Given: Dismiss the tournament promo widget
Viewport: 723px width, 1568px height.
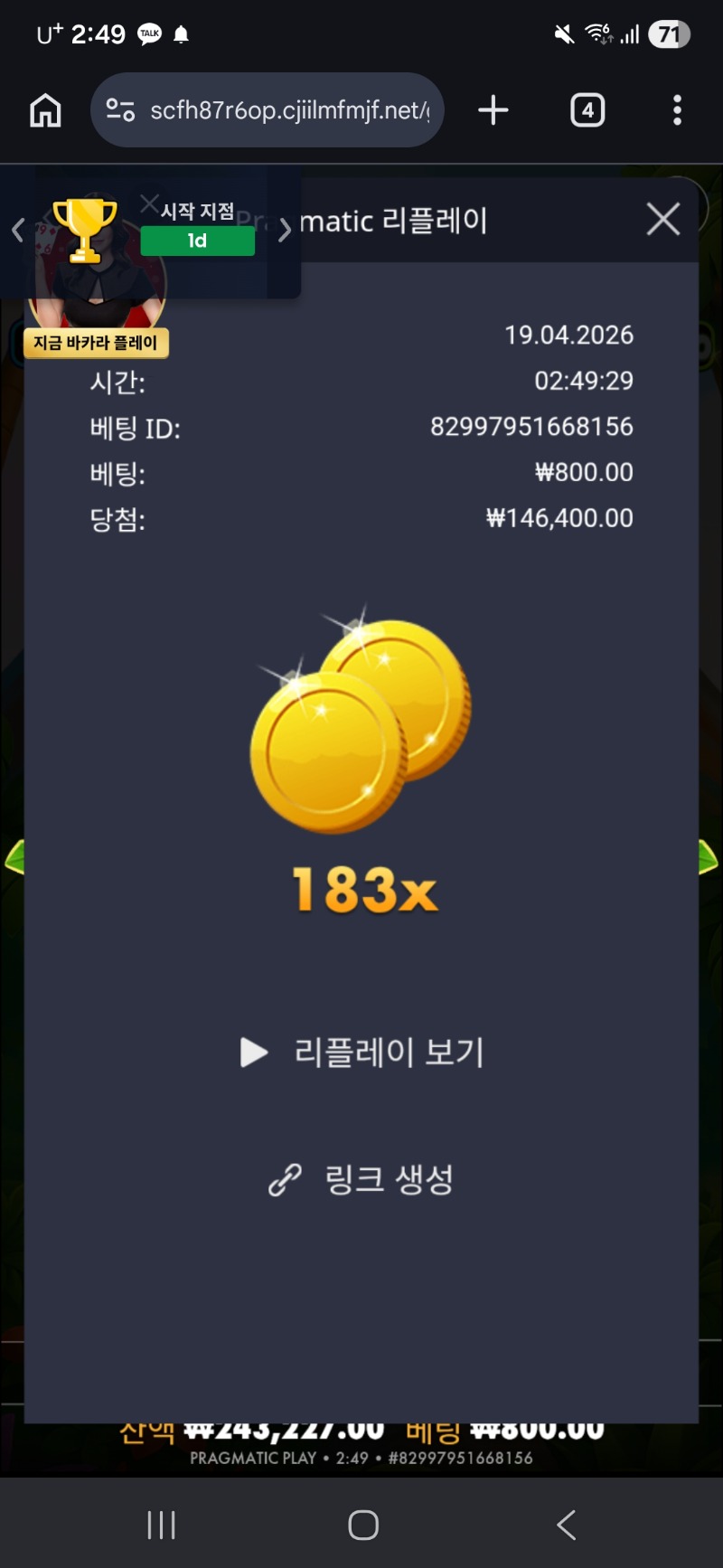Looking at the screenshot, I should click(x=149, y=203).
